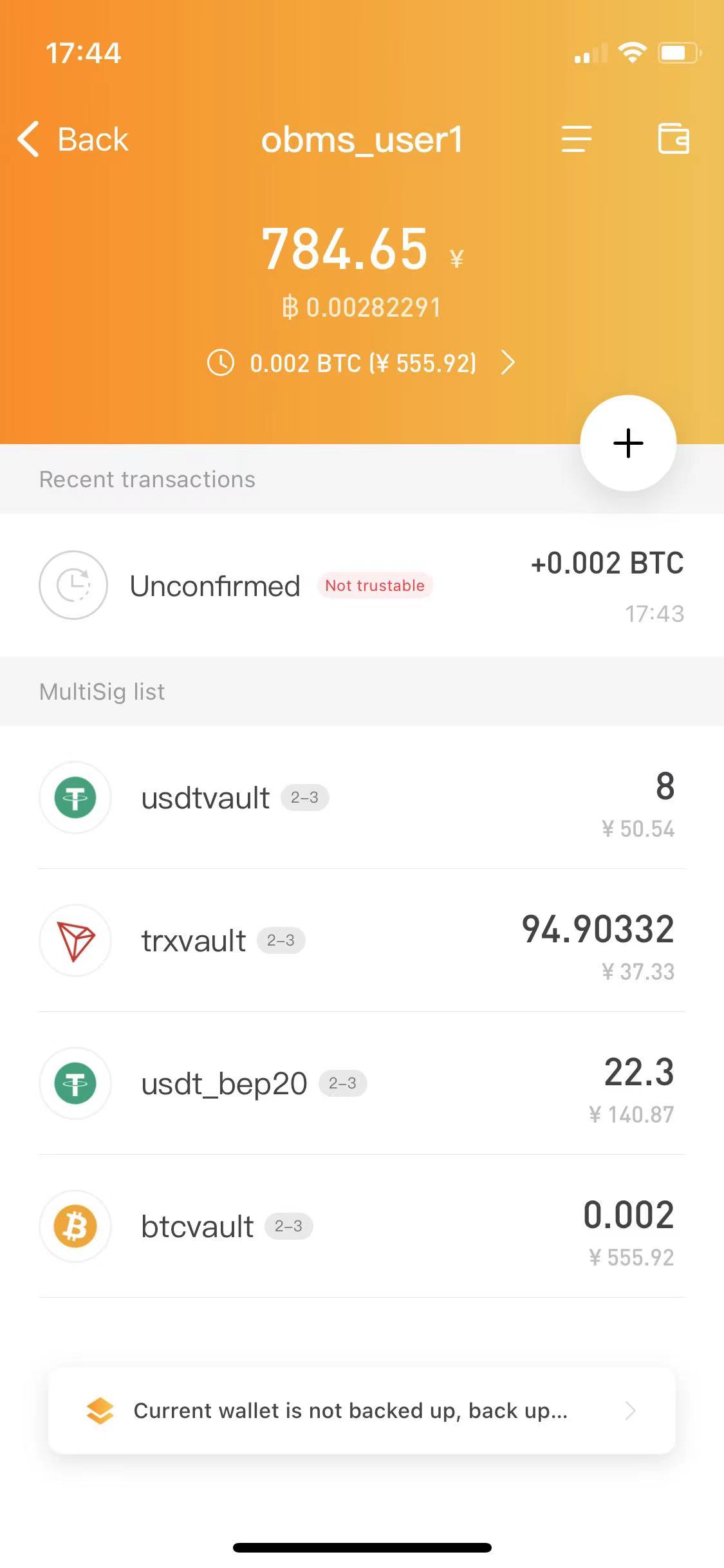
Task: Tap the plus floating button
Action: point(628,443)
